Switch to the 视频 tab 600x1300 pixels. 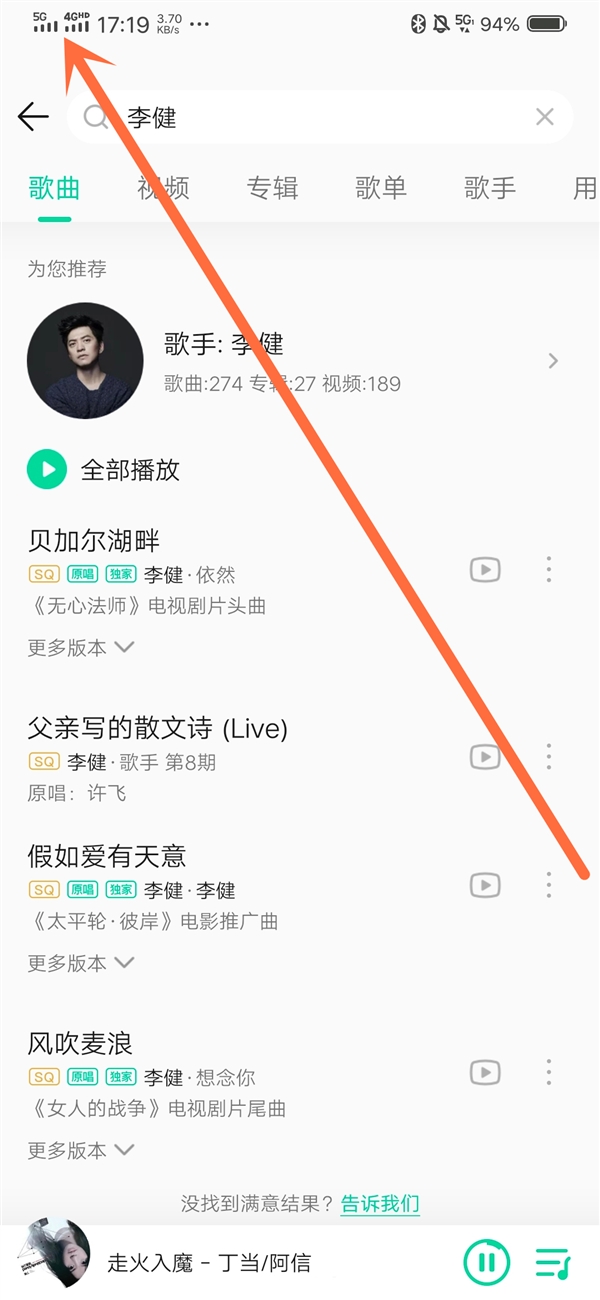pos(163,188)
